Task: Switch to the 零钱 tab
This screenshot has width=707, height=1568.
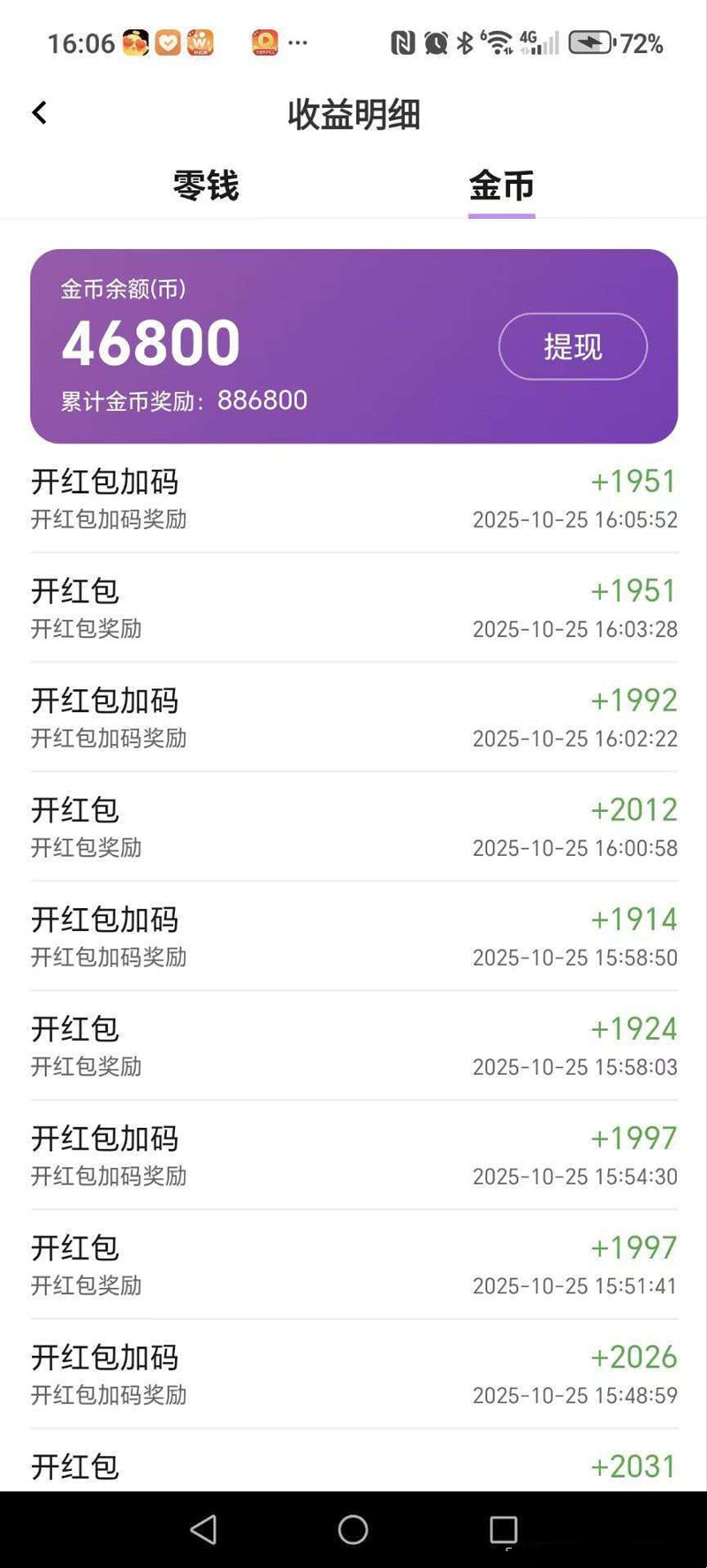Action: tap(205, 186)
